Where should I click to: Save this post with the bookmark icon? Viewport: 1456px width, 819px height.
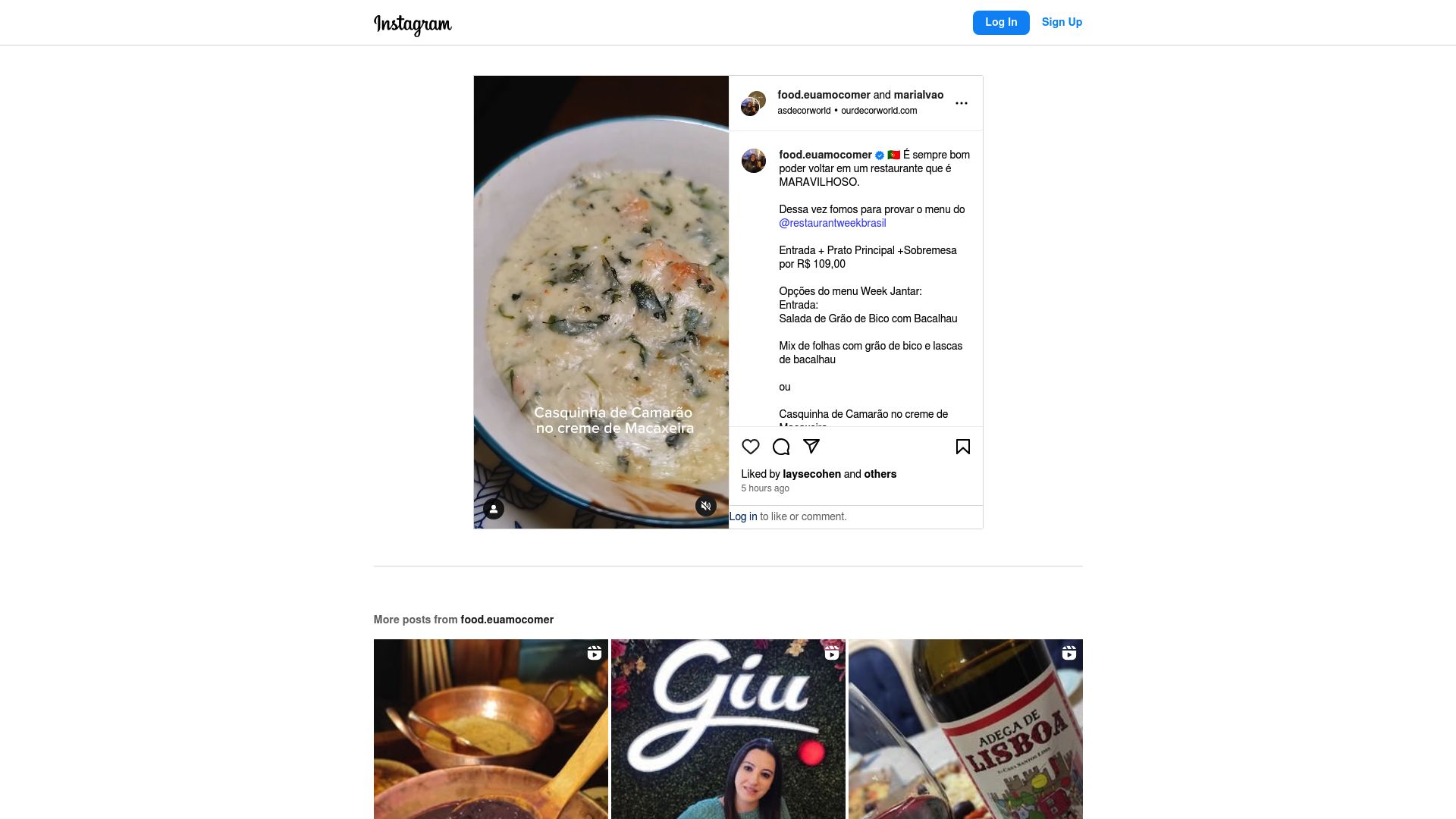coord(962,447)
